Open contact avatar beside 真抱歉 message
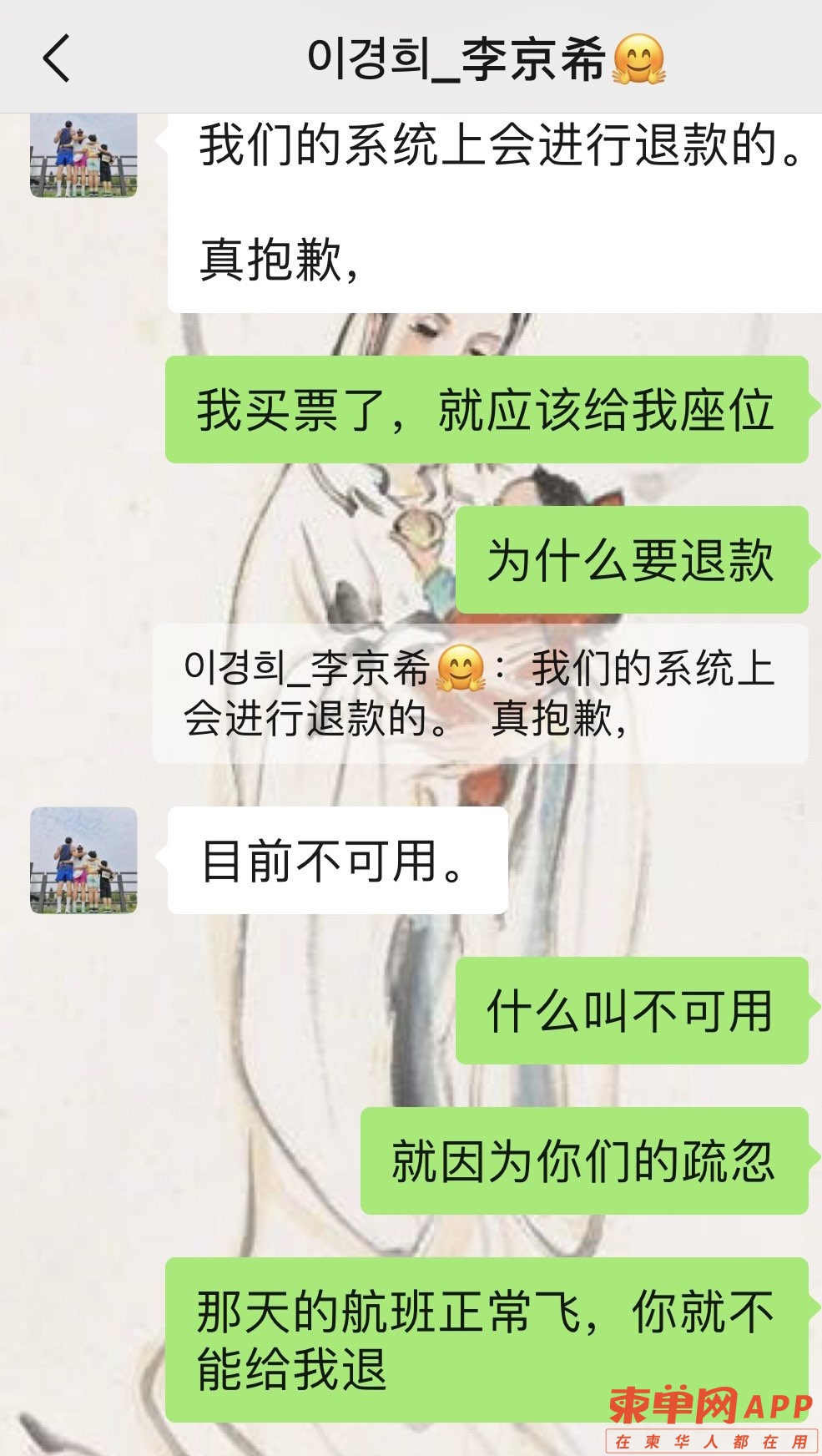The width and height of the screenshot is (822, 1456). tap(83, 155)
